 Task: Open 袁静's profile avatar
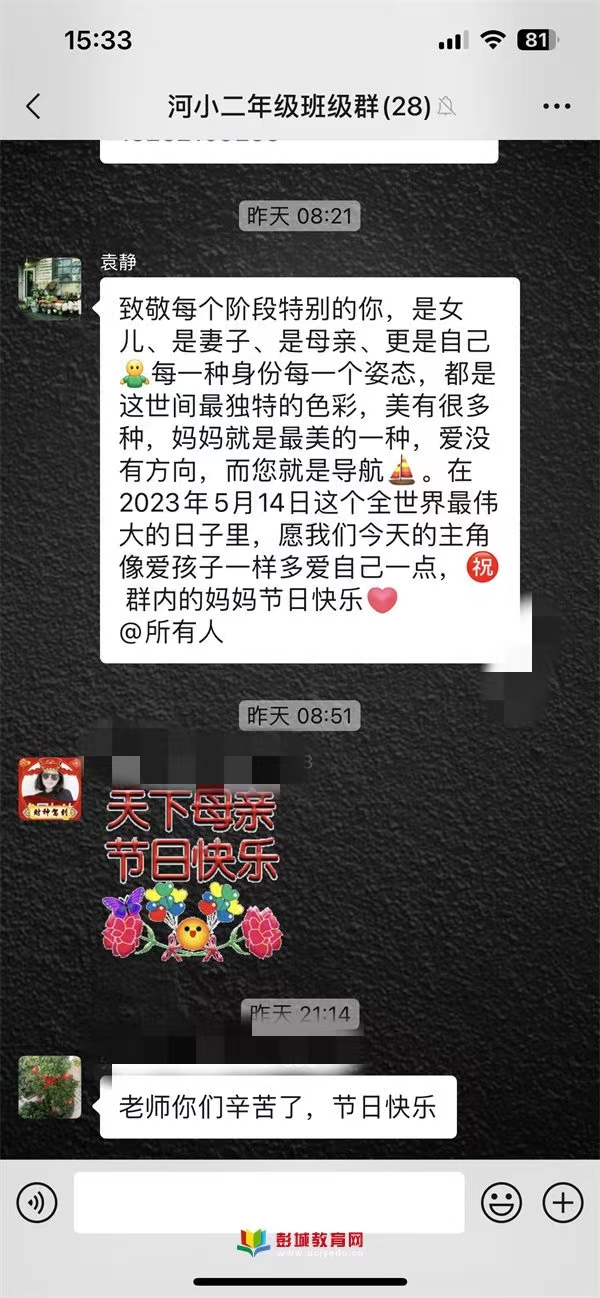pos(49,287)
